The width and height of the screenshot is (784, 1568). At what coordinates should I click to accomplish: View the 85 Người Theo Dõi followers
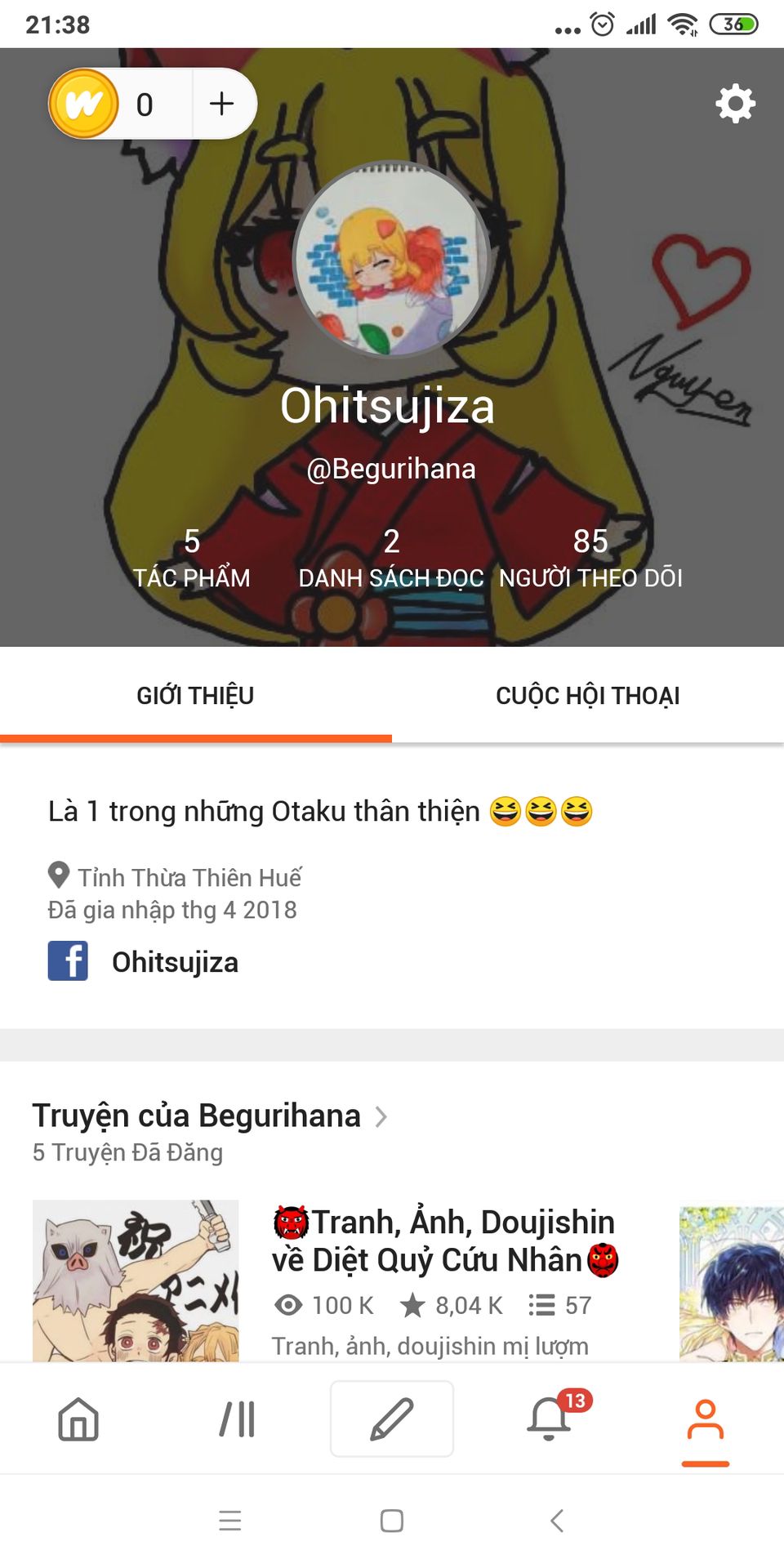click(590, 559)
